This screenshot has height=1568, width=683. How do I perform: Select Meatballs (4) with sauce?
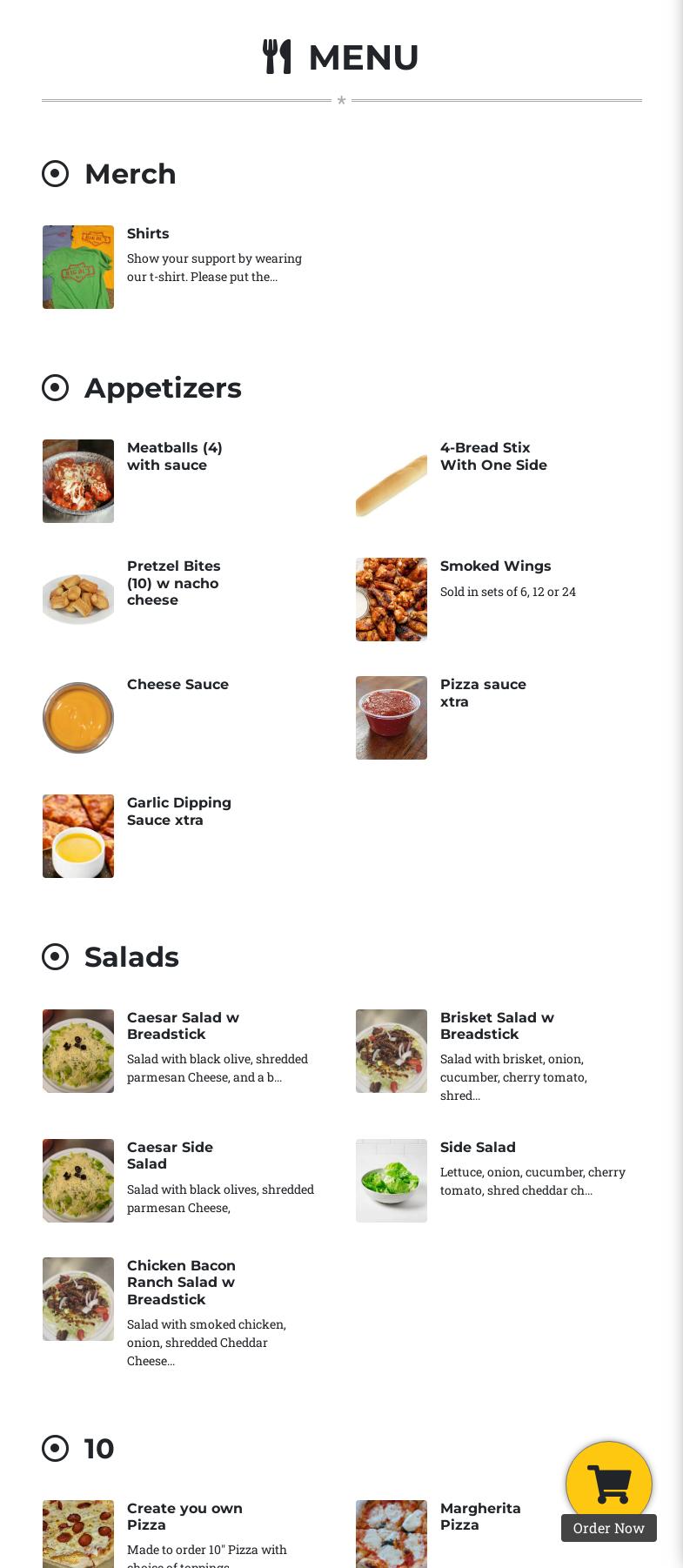(174, 457)
